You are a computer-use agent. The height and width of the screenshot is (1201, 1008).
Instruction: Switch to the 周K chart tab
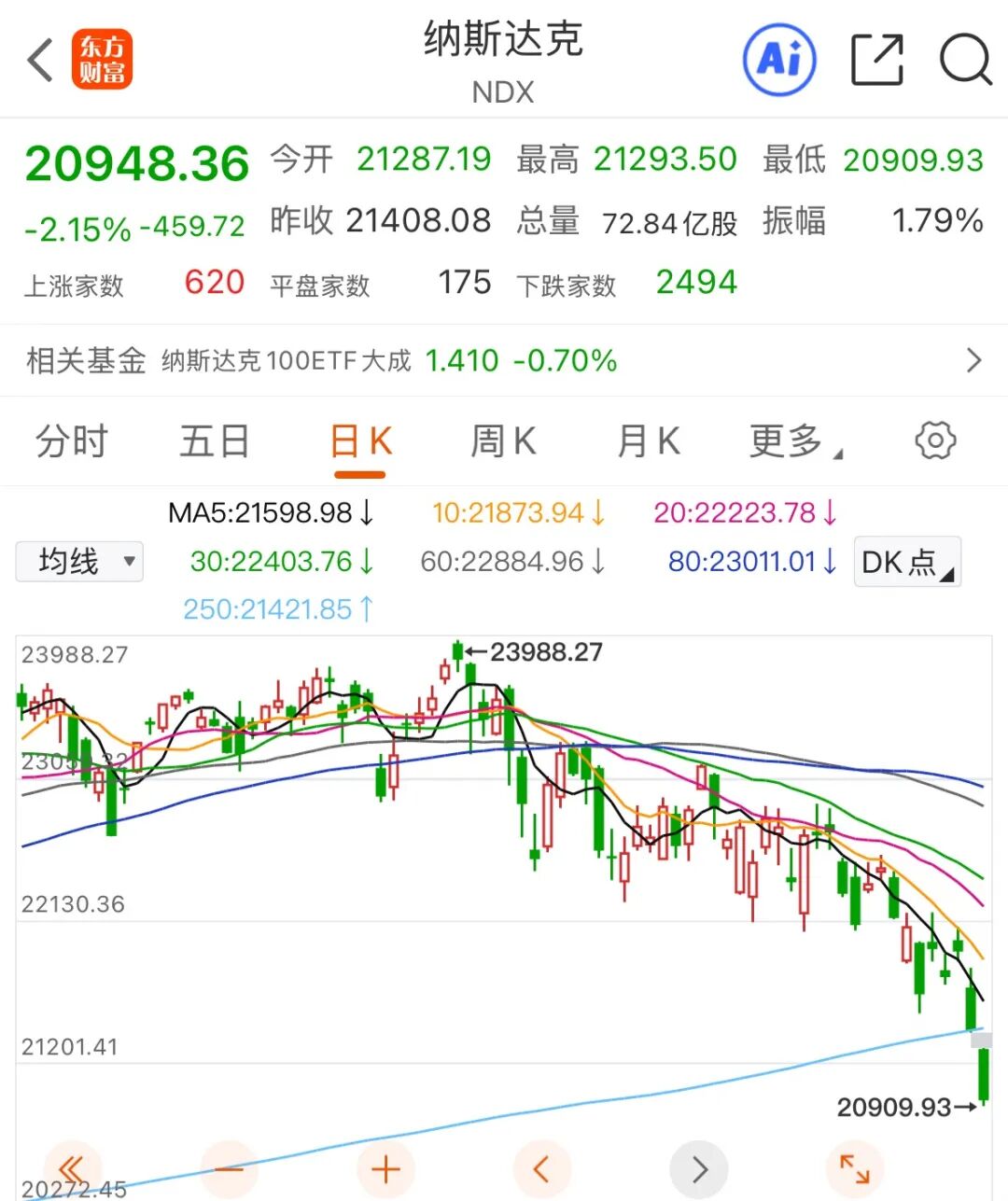(x=503, y=441)
